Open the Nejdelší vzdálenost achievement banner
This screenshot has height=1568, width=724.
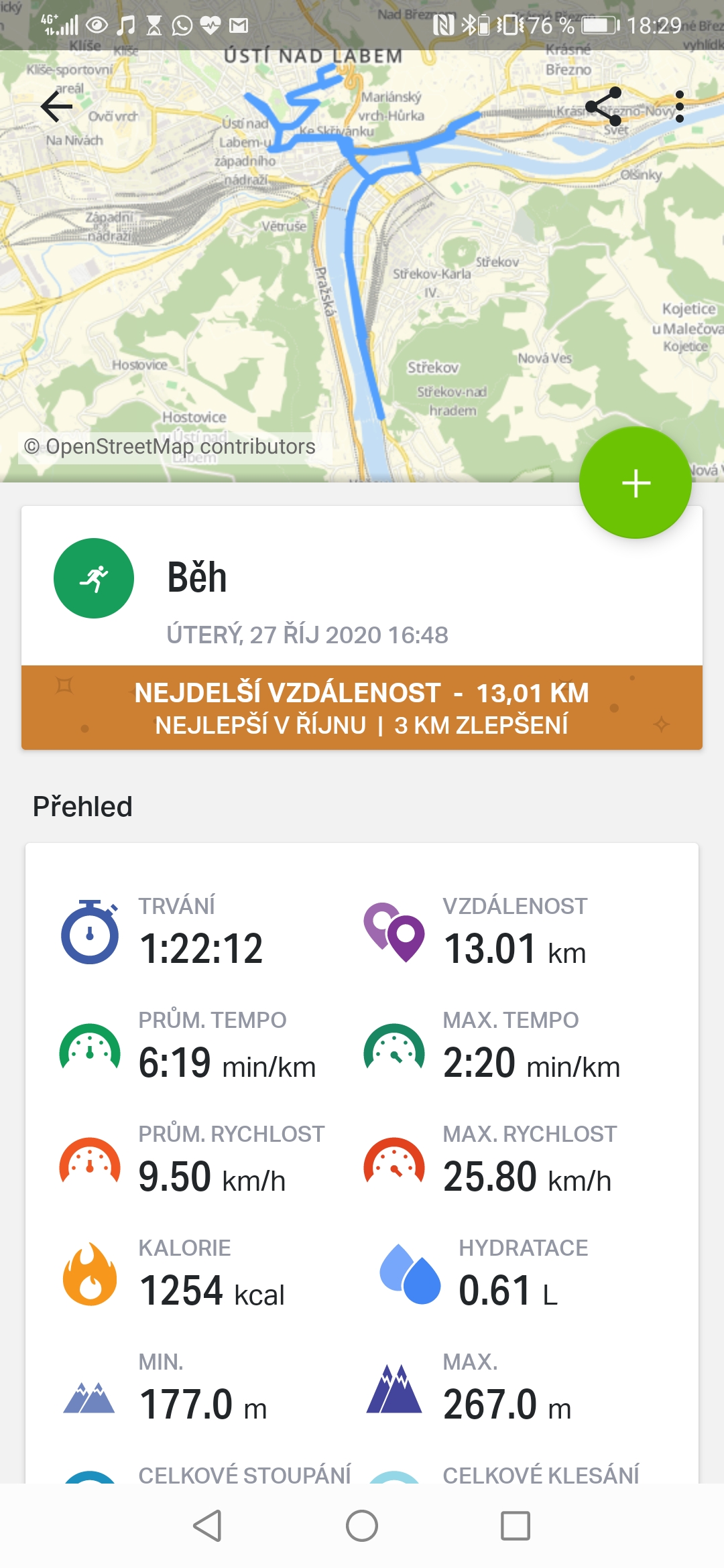click(x=362, y=708)
